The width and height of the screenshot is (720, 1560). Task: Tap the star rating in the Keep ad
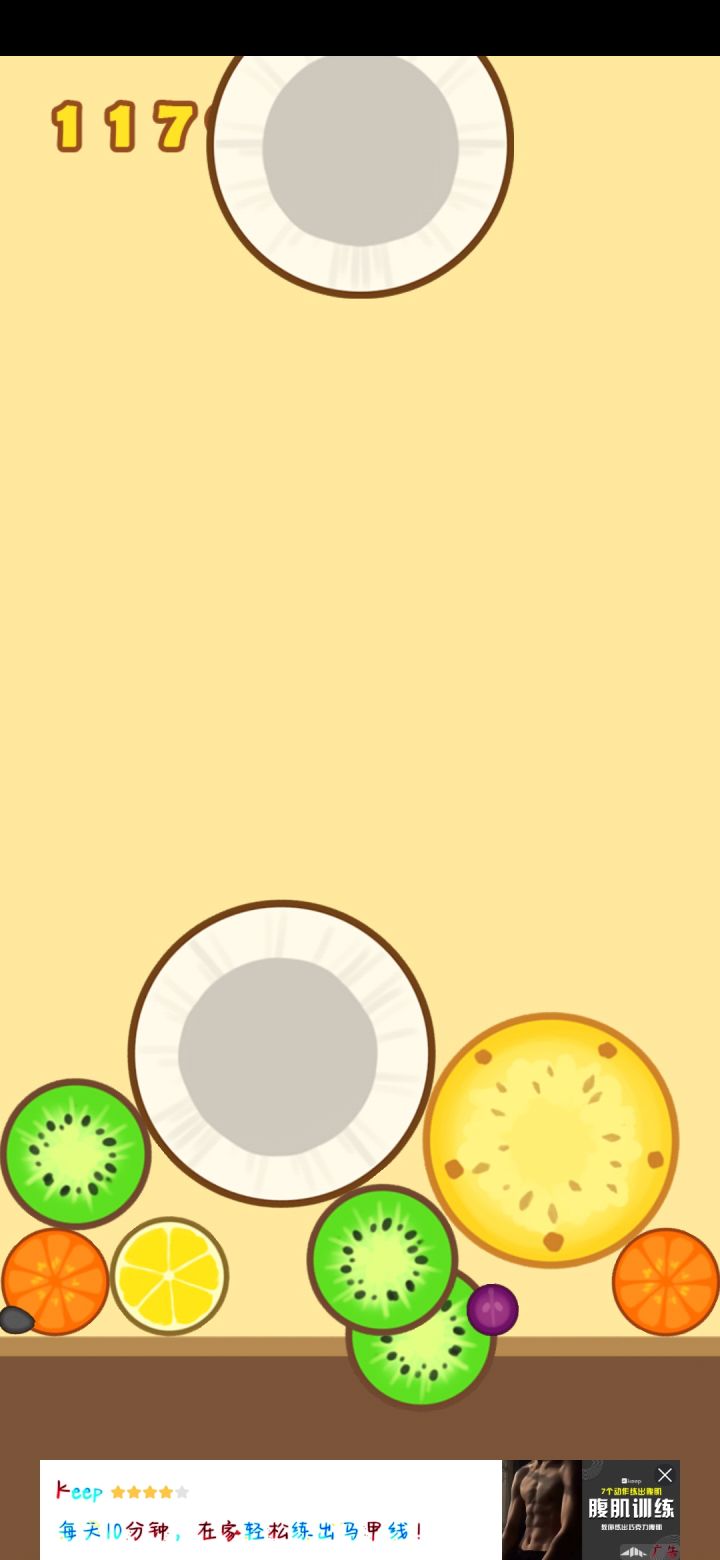point(148,1491)
